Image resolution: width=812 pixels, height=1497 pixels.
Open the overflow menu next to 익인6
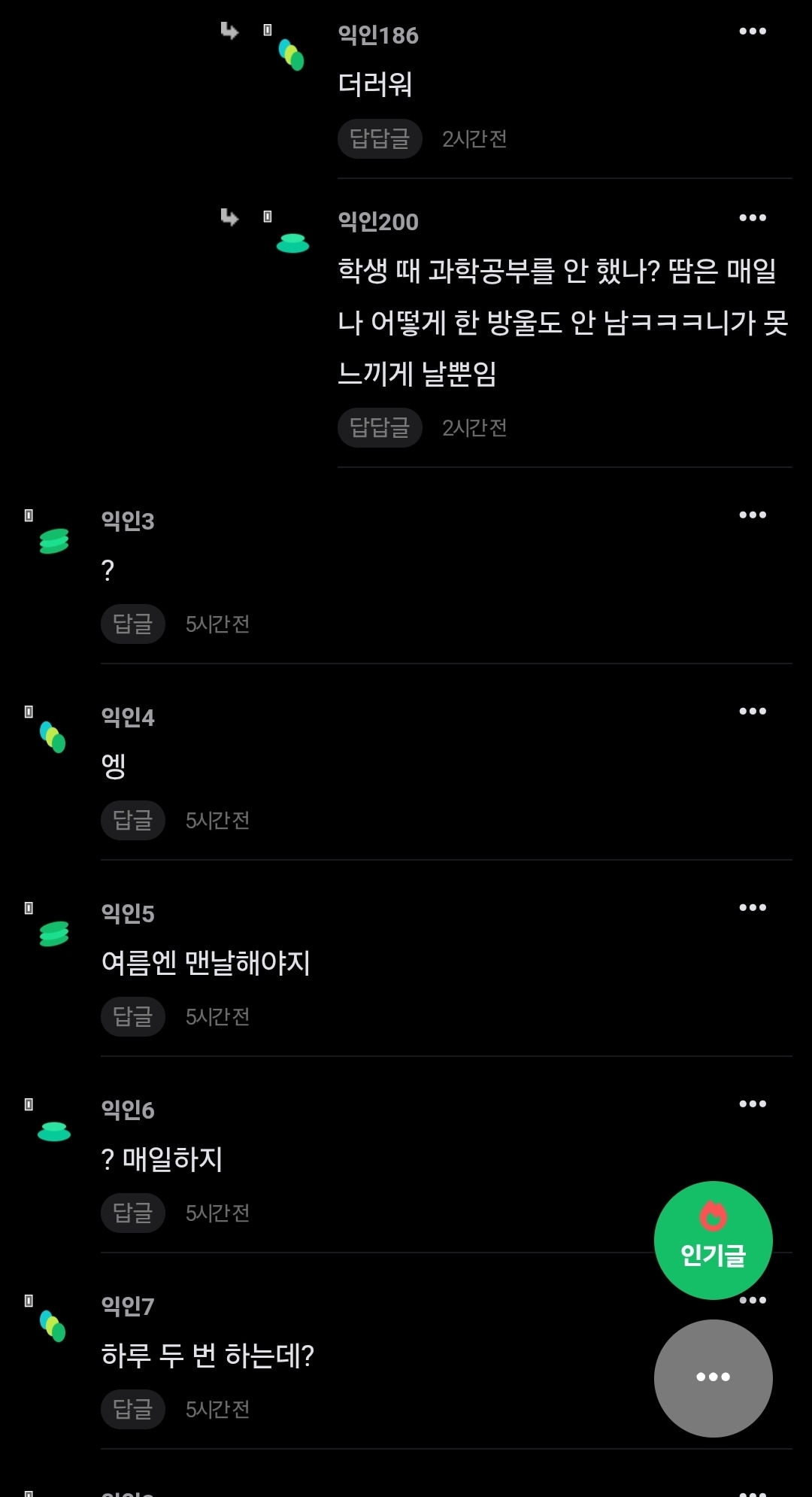[753, 1104]
